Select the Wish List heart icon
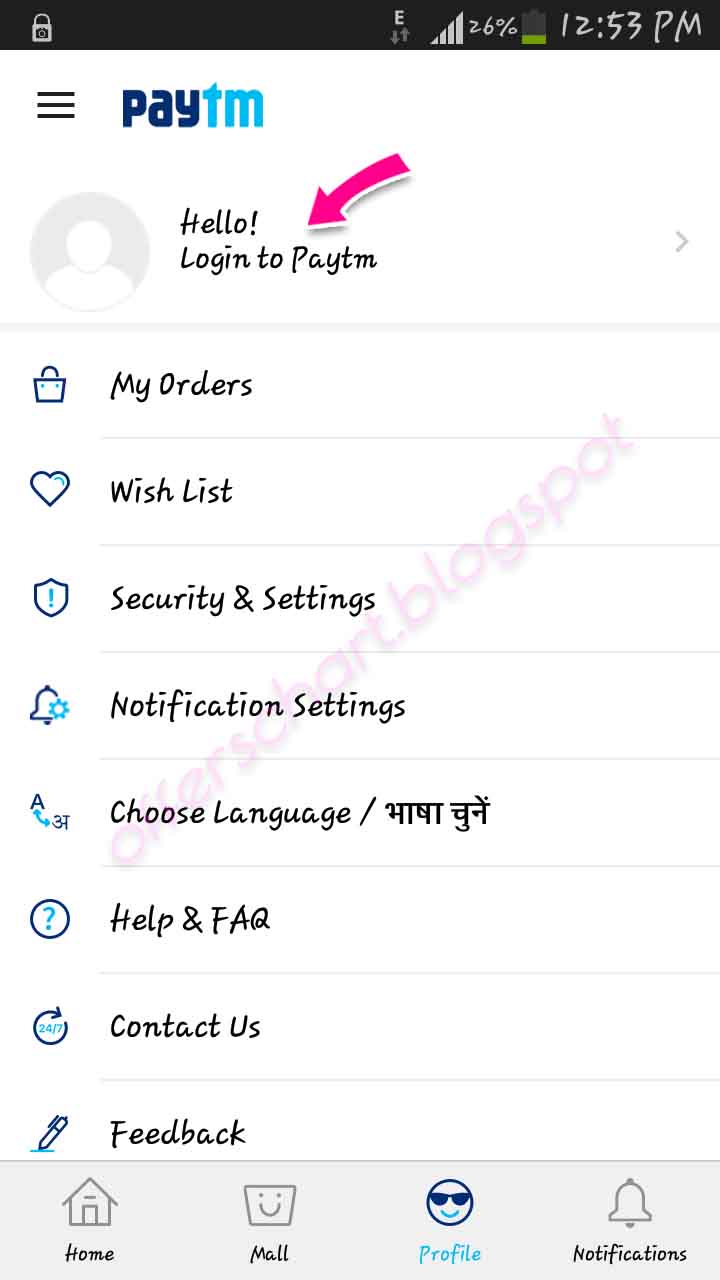The width and height of the screenshot is (720, 1280). [x=50, y=490]
